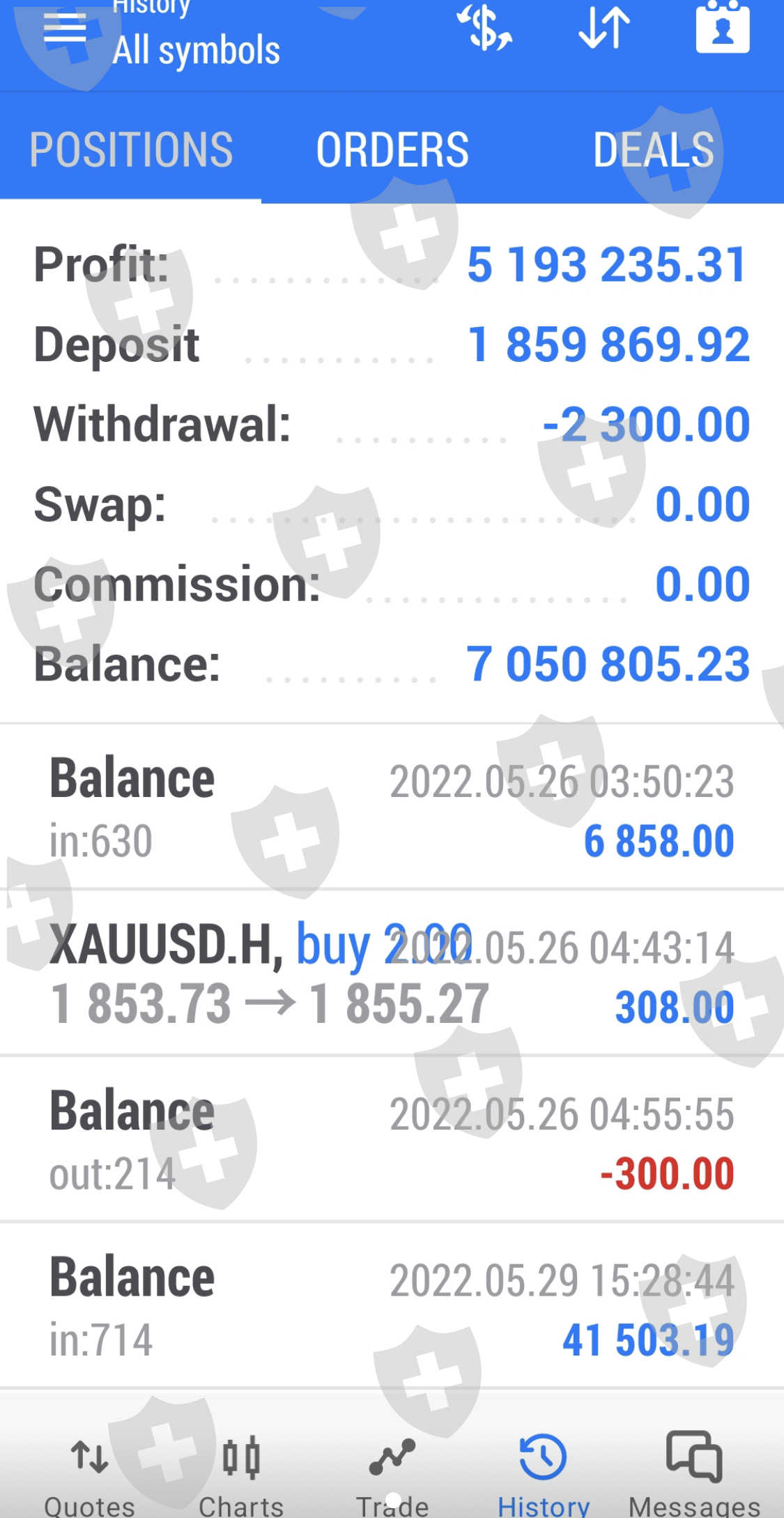
Task: Select the History tab
Action: tap(544, 1471)
